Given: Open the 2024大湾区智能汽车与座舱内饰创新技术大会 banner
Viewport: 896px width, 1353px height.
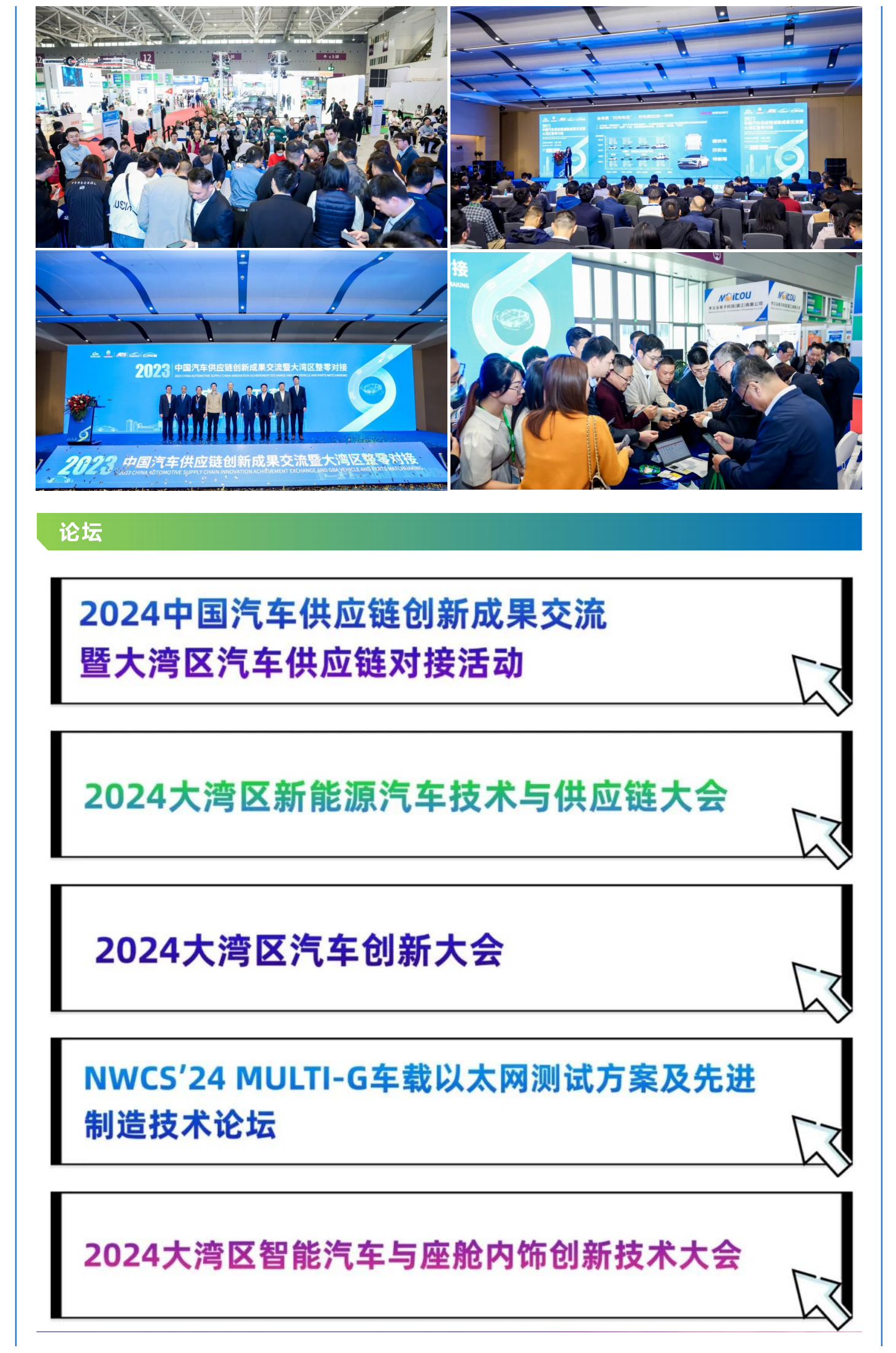Looking at the screenshot, I should coord(451,1255).
